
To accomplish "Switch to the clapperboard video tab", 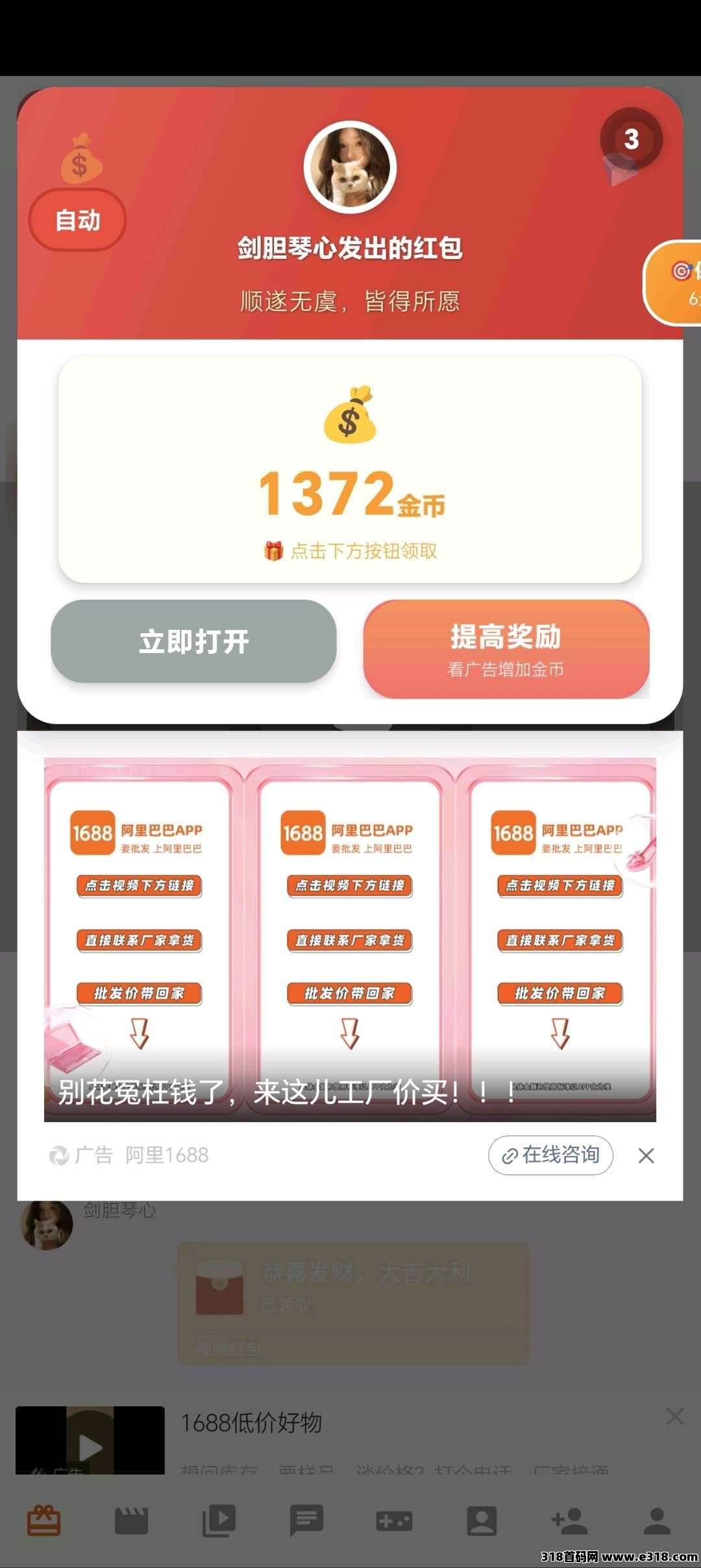I will [131, 1521].
